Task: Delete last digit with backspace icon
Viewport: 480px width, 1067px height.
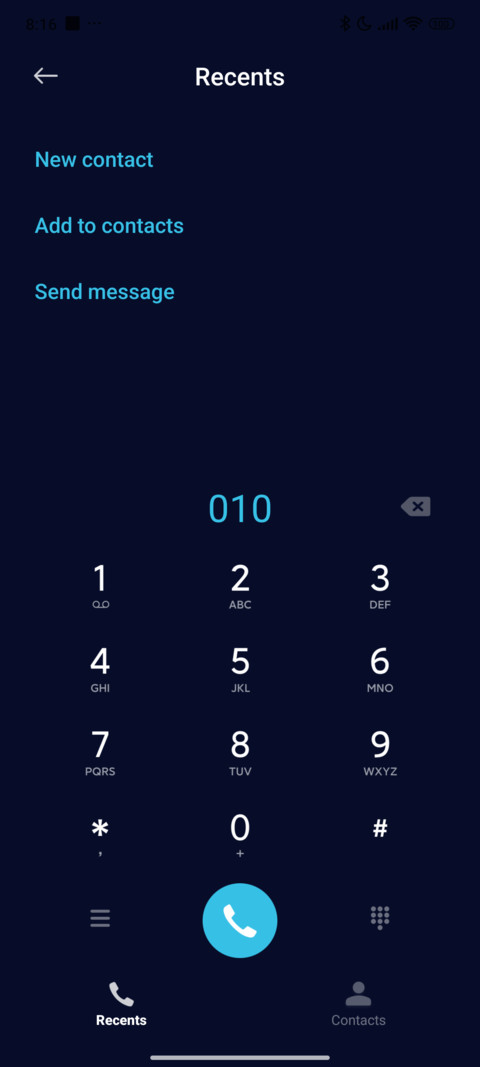Action: [415, 506]
